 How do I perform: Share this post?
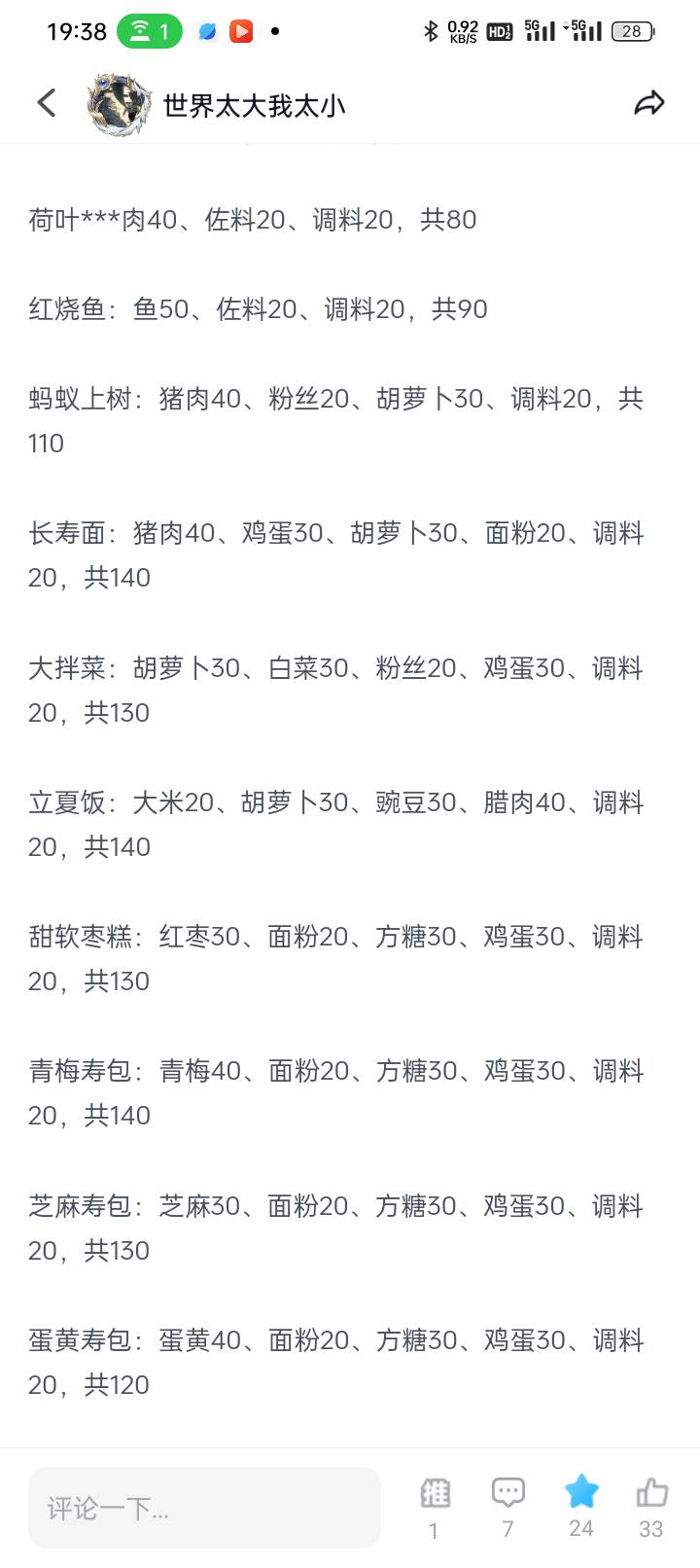click(648, 103)
